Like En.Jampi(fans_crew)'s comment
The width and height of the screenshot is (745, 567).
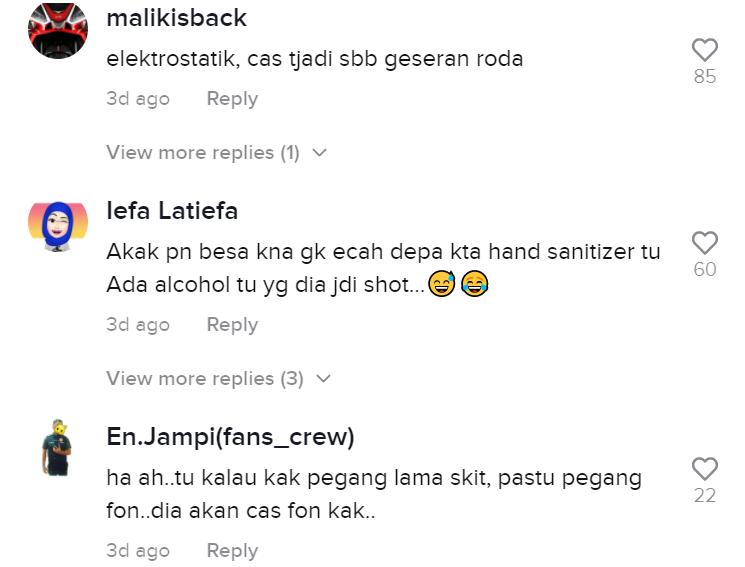tap(705, 468)
